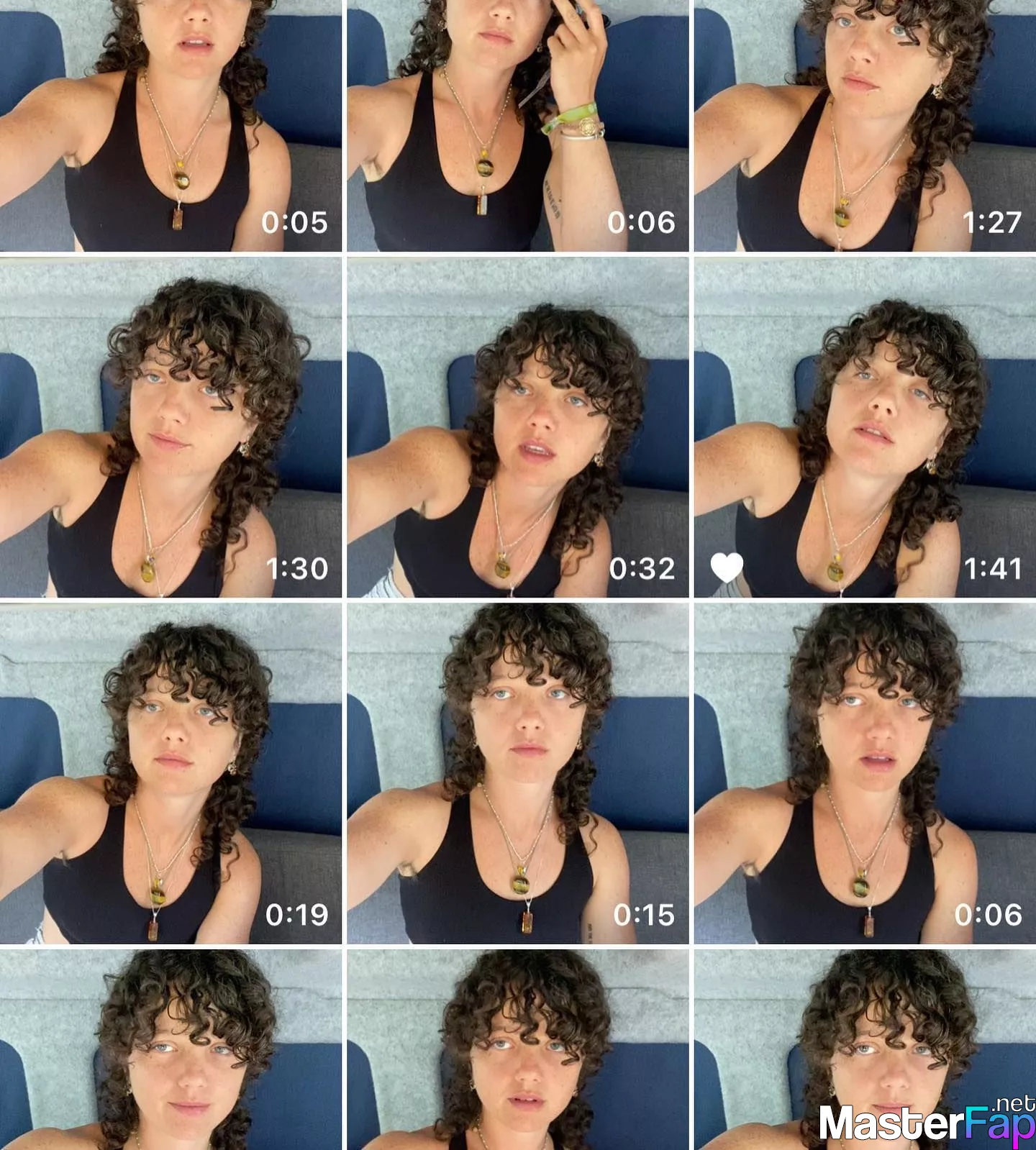The height and width of the screenshot is (1150, 1036).
Task: View the 0:15 video clip
Action: coord(517,773)
